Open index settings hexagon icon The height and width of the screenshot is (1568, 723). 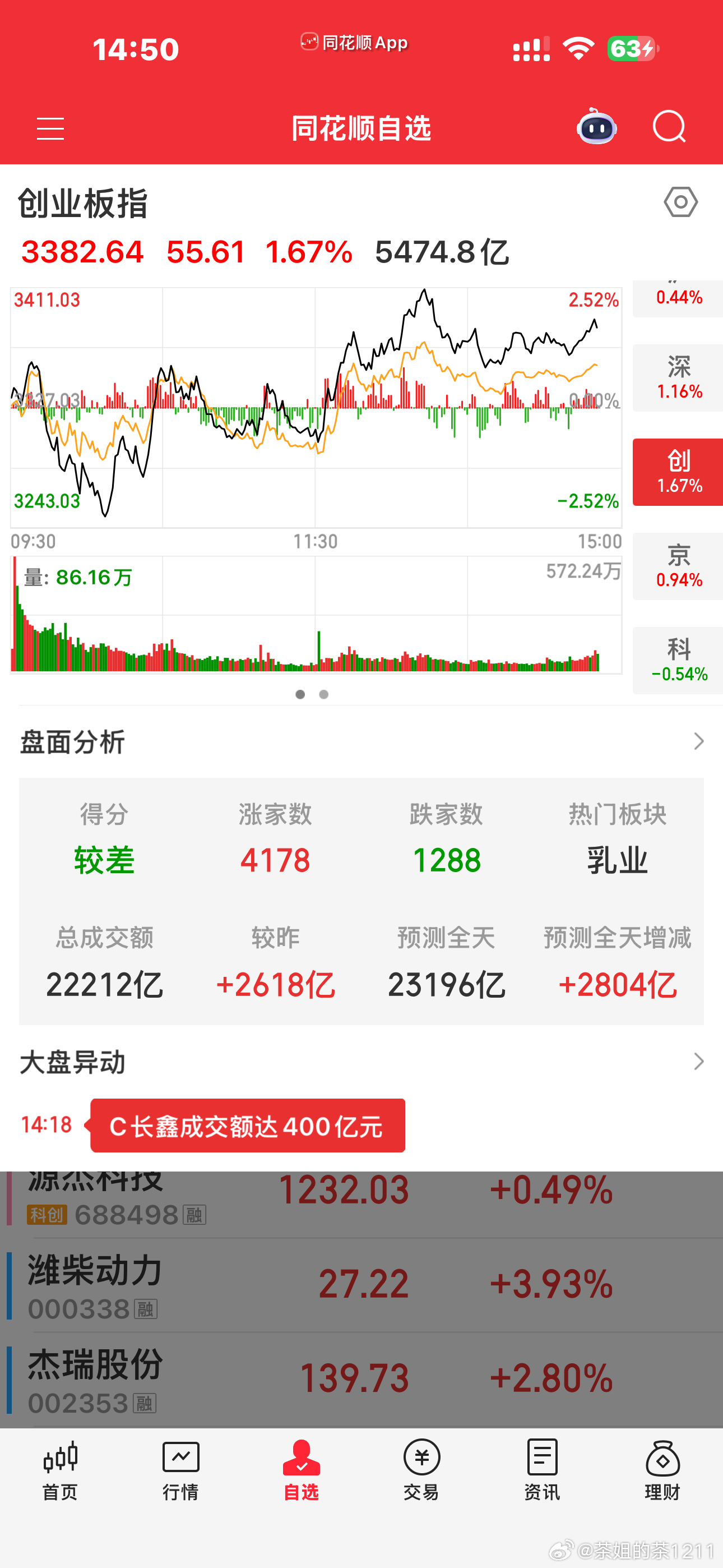pyautogui.click(x=680, y=201)
